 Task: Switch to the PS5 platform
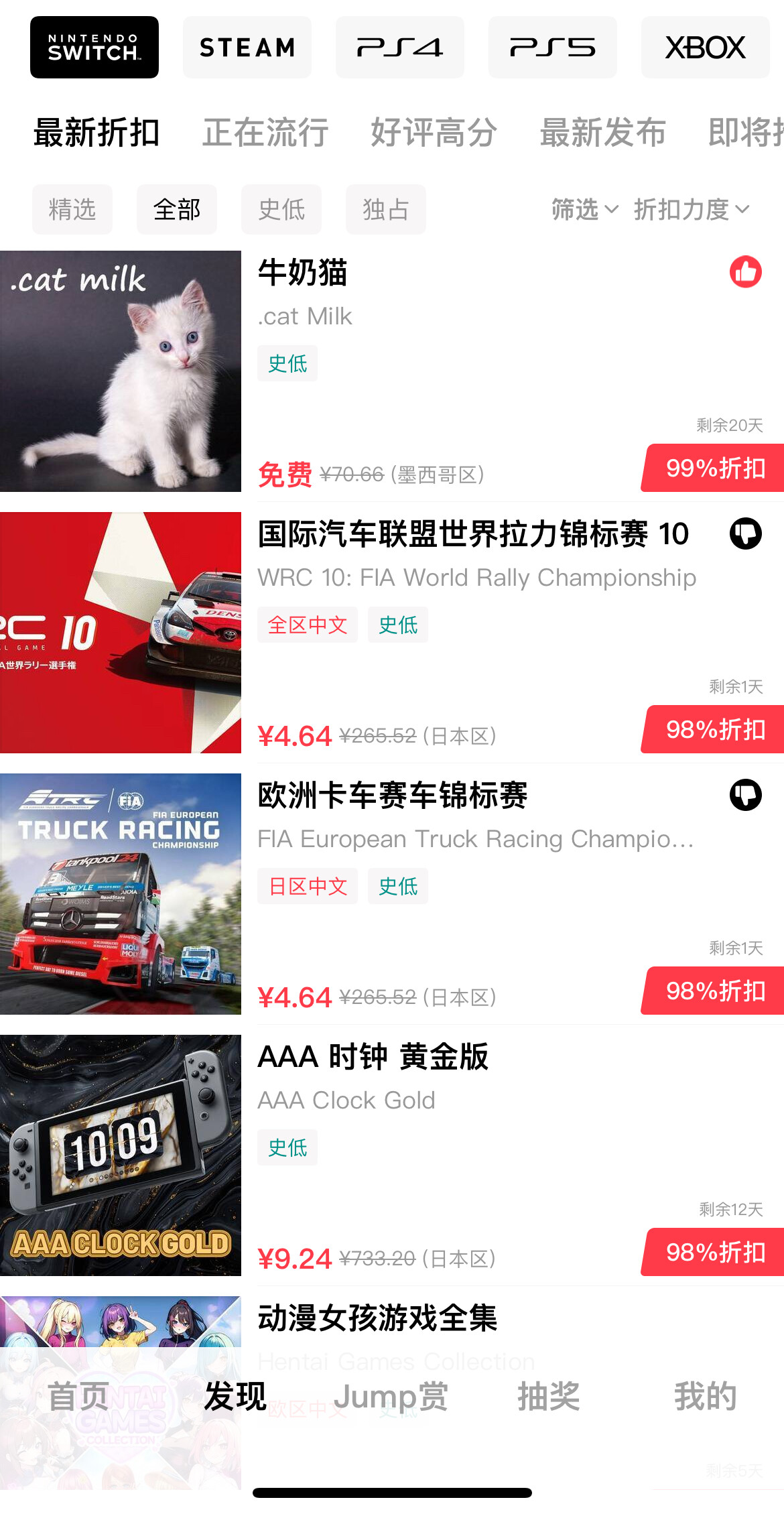[552, 48]
